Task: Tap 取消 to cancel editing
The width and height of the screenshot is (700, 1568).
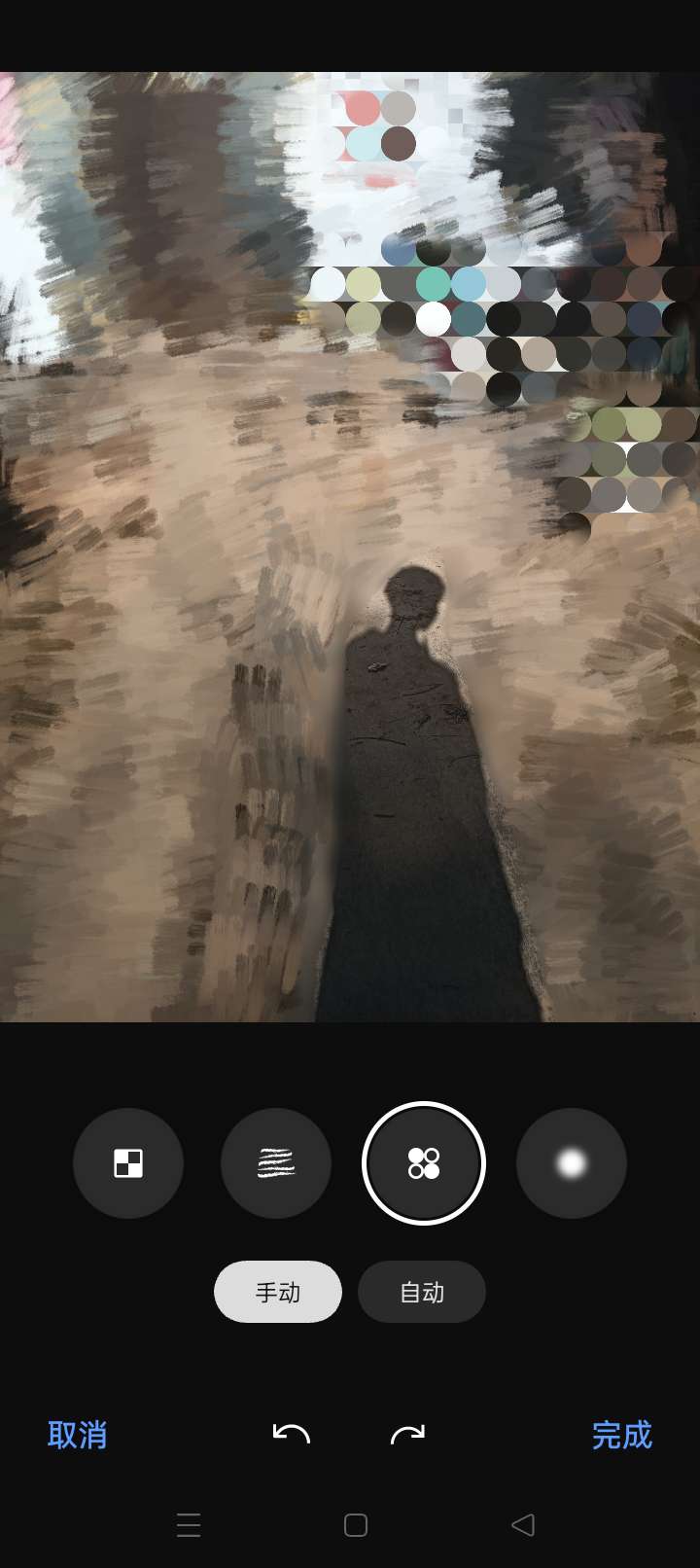Action: pyautogui.click(x=78, y=1435)
